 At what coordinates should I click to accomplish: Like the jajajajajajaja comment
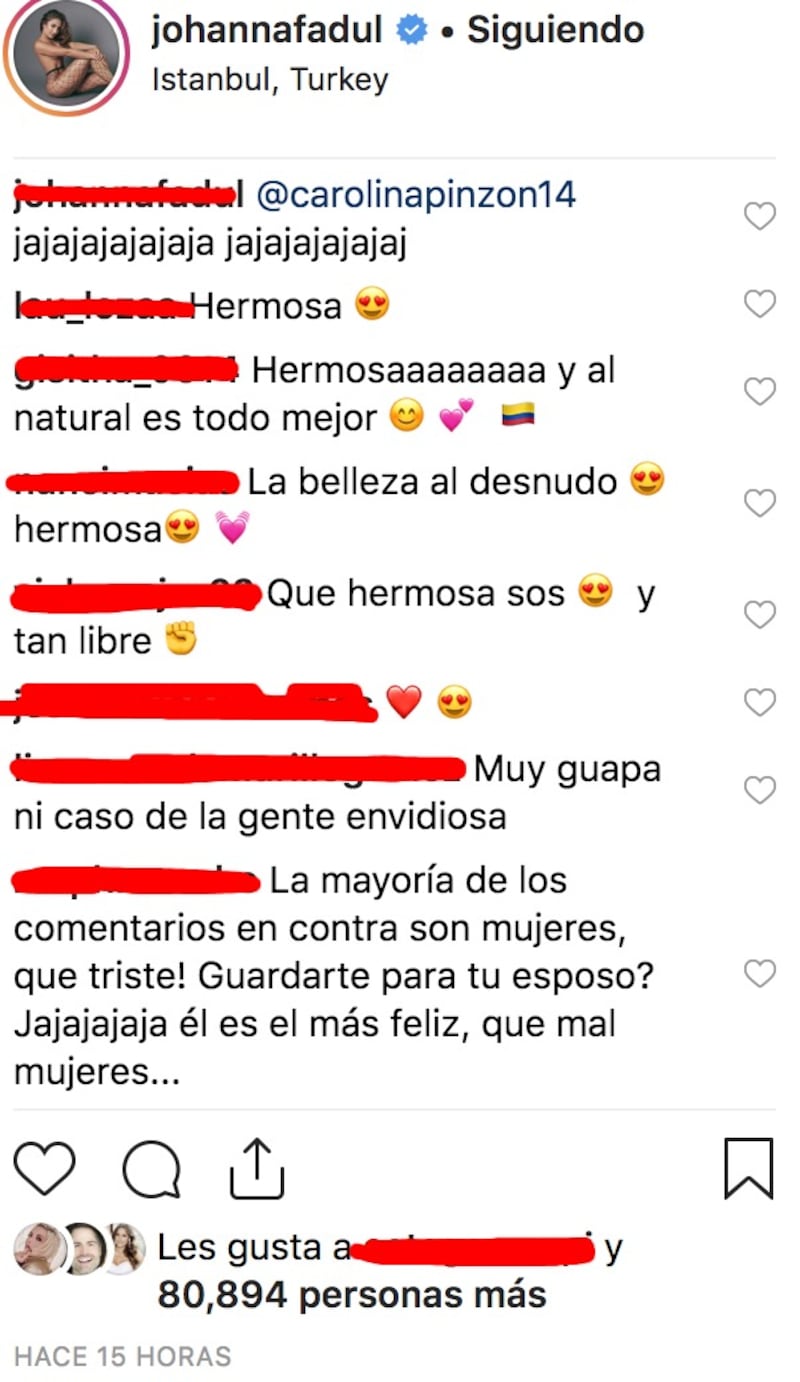click(x=760, y=216)
